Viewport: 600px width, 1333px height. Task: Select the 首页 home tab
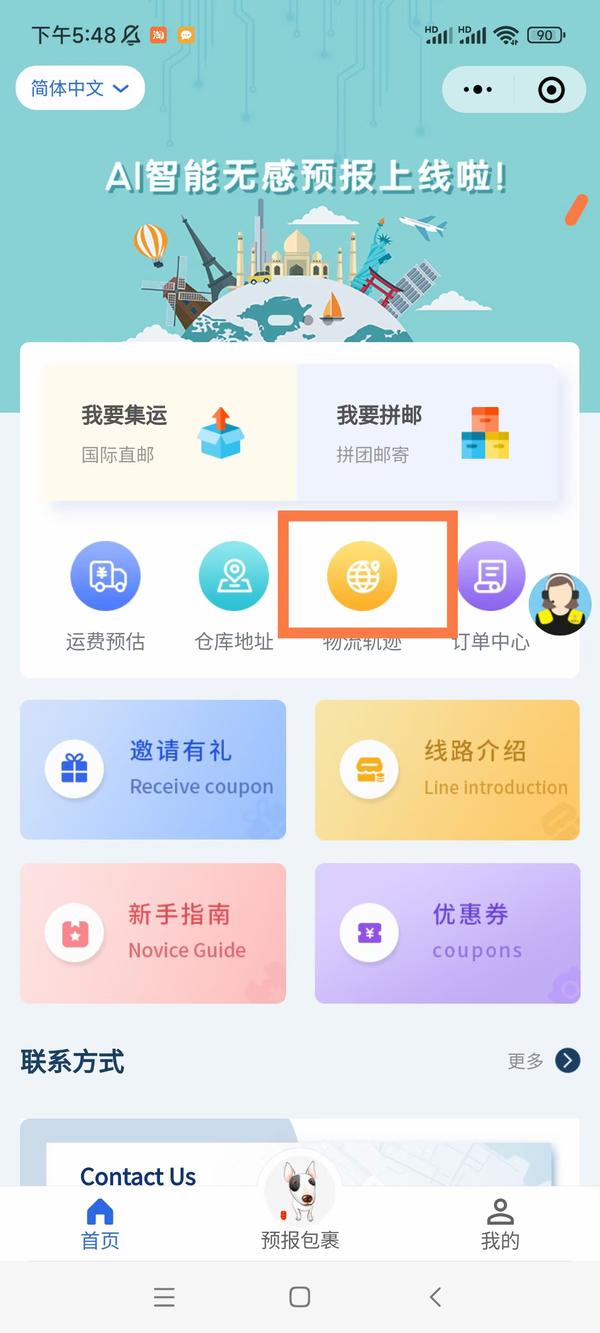point(100,1225)
